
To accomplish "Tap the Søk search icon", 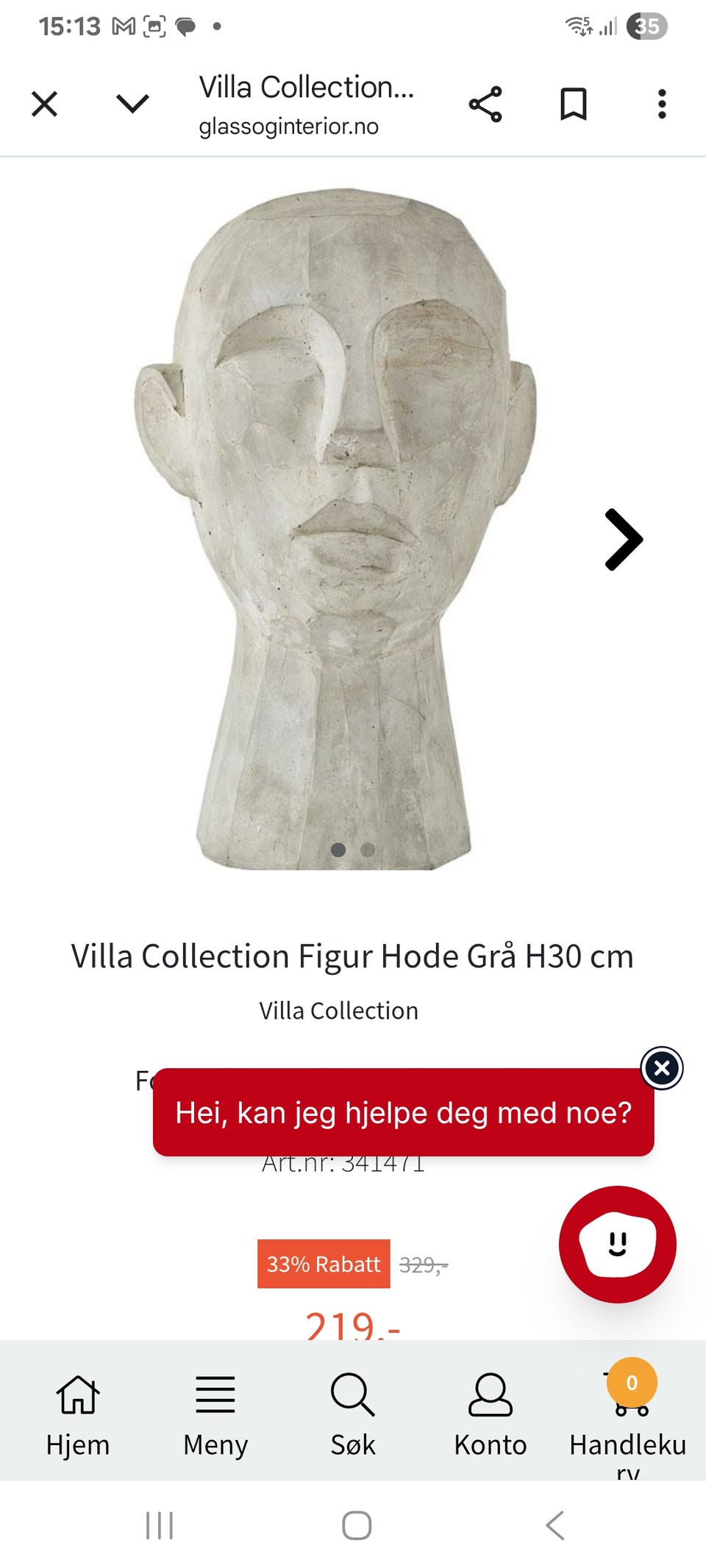I will pyautogui.click(x=353, y=1397).
